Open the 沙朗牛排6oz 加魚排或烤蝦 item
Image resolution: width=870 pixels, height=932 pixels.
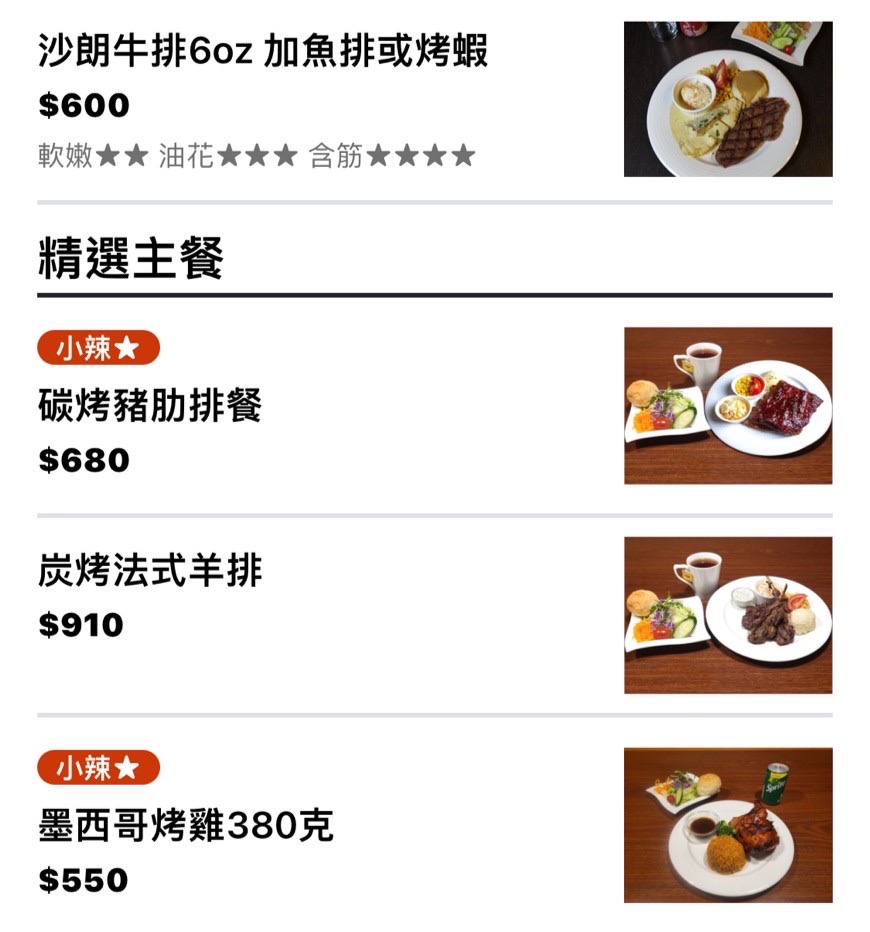(263, 52)
